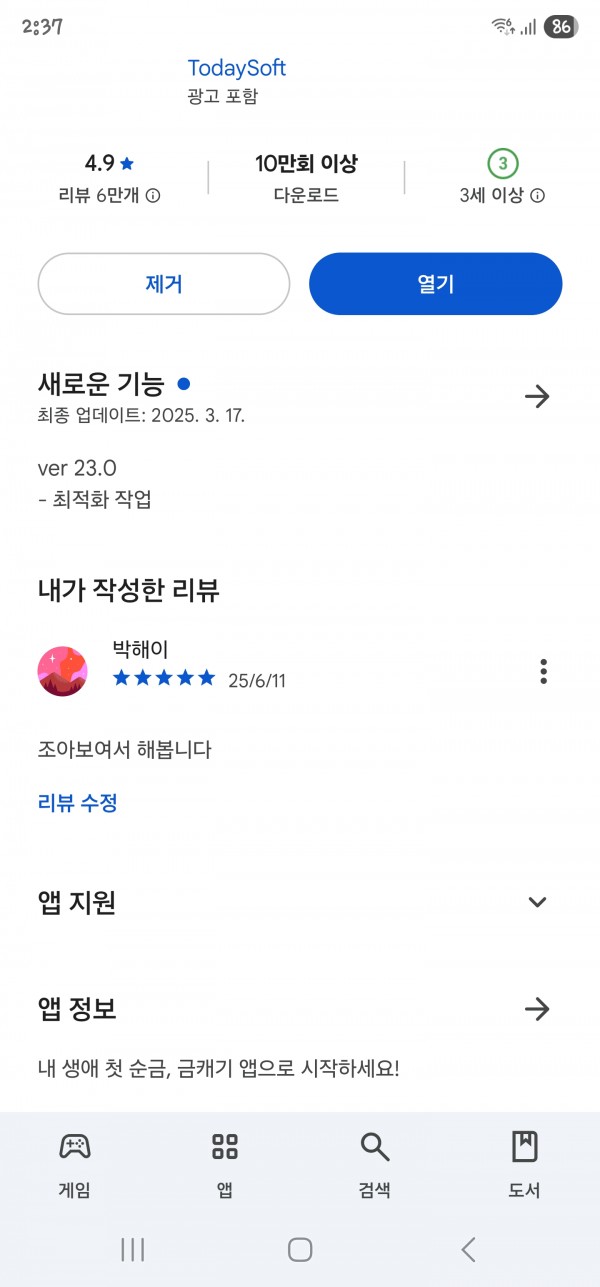Open the 새로운 기능 arrow

click(x=537, y=397)
